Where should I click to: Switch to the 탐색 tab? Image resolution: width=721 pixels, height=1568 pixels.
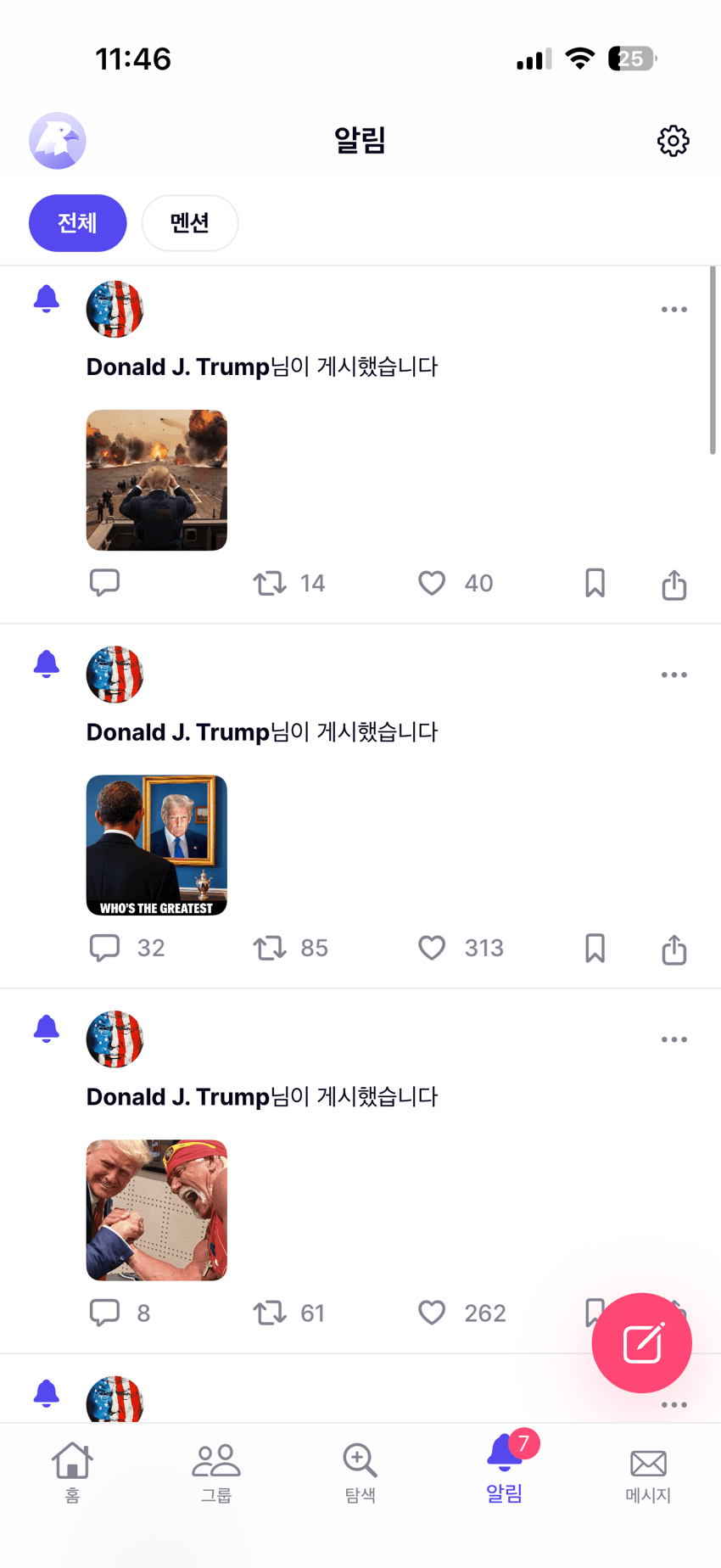pos(360,1472)
